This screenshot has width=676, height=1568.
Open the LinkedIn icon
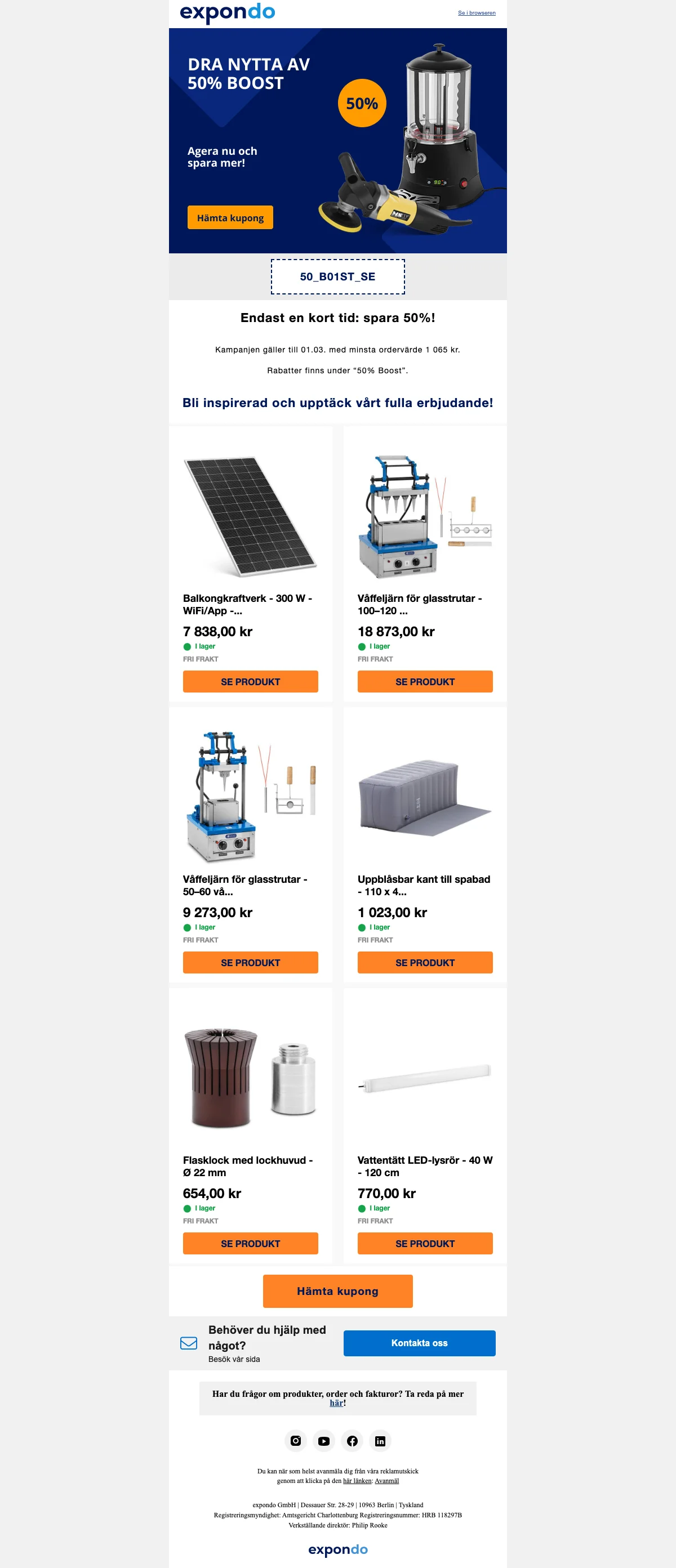(380, 1441)
